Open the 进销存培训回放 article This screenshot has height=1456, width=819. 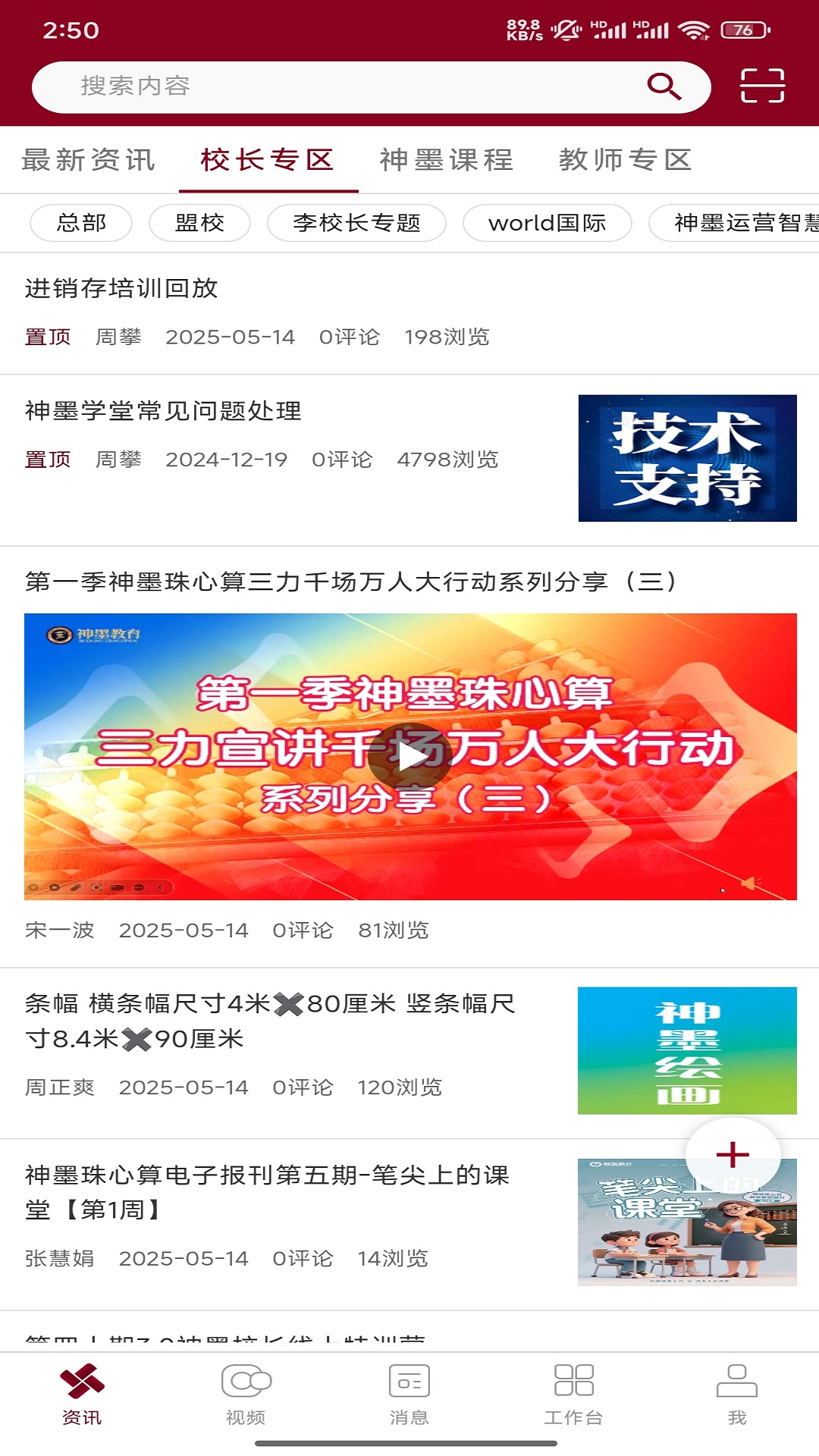(121, 288)
